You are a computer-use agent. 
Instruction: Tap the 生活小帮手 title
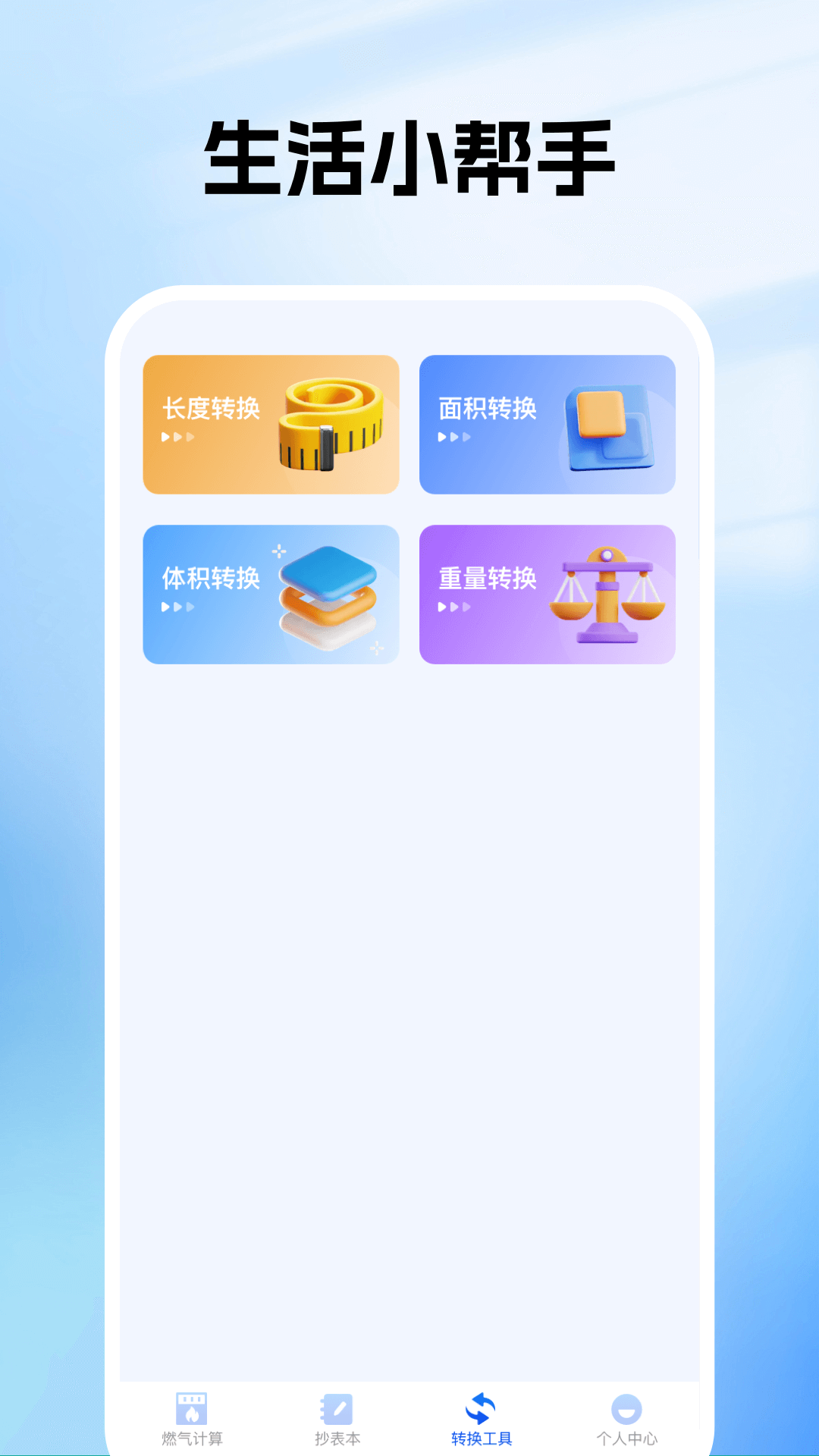click(x=409, y=152)
